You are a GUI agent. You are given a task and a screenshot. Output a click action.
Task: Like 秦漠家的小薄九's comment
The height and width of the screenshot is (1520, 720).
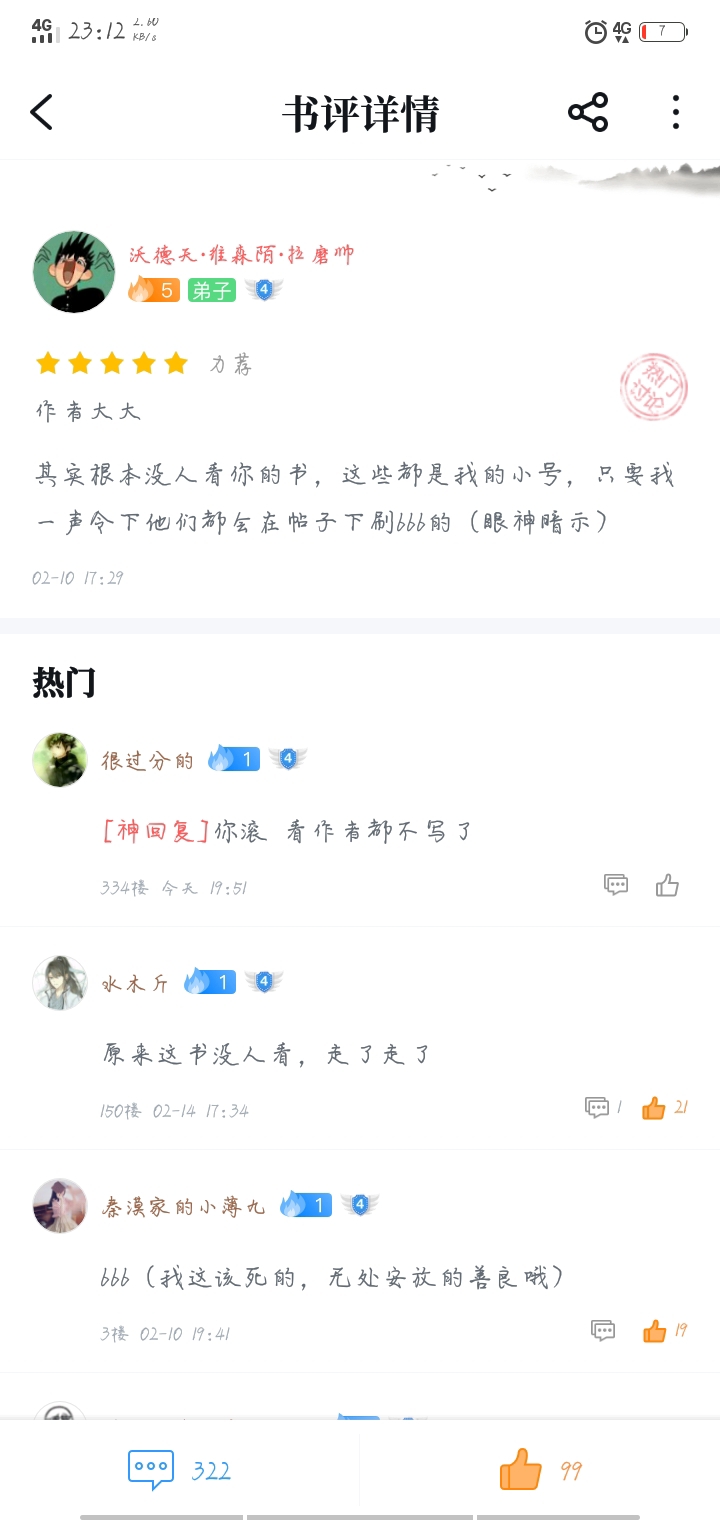pyautogui.click(x=655, y=1330)
